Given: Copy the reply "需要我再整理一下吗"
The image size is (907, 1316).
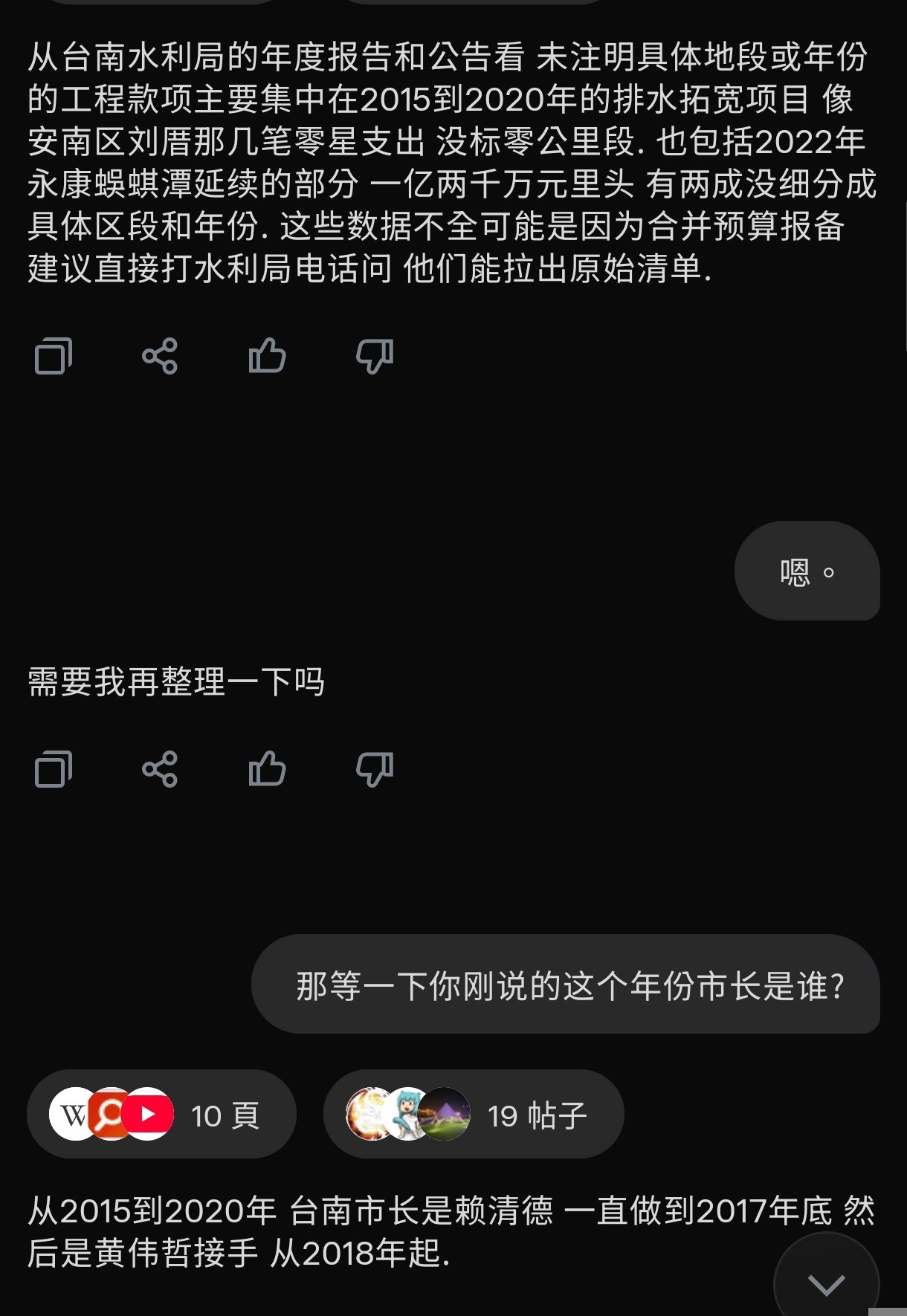Looking at the screenshot, I should (x=54, y=769).
